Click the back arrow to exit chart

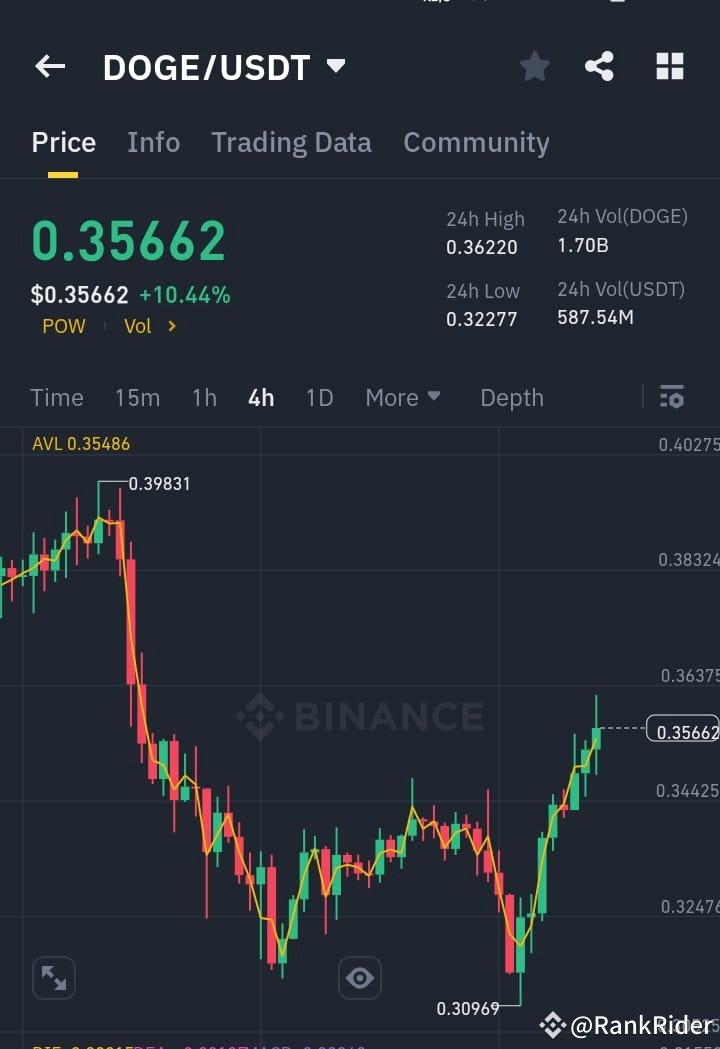(x=49, y=66)
